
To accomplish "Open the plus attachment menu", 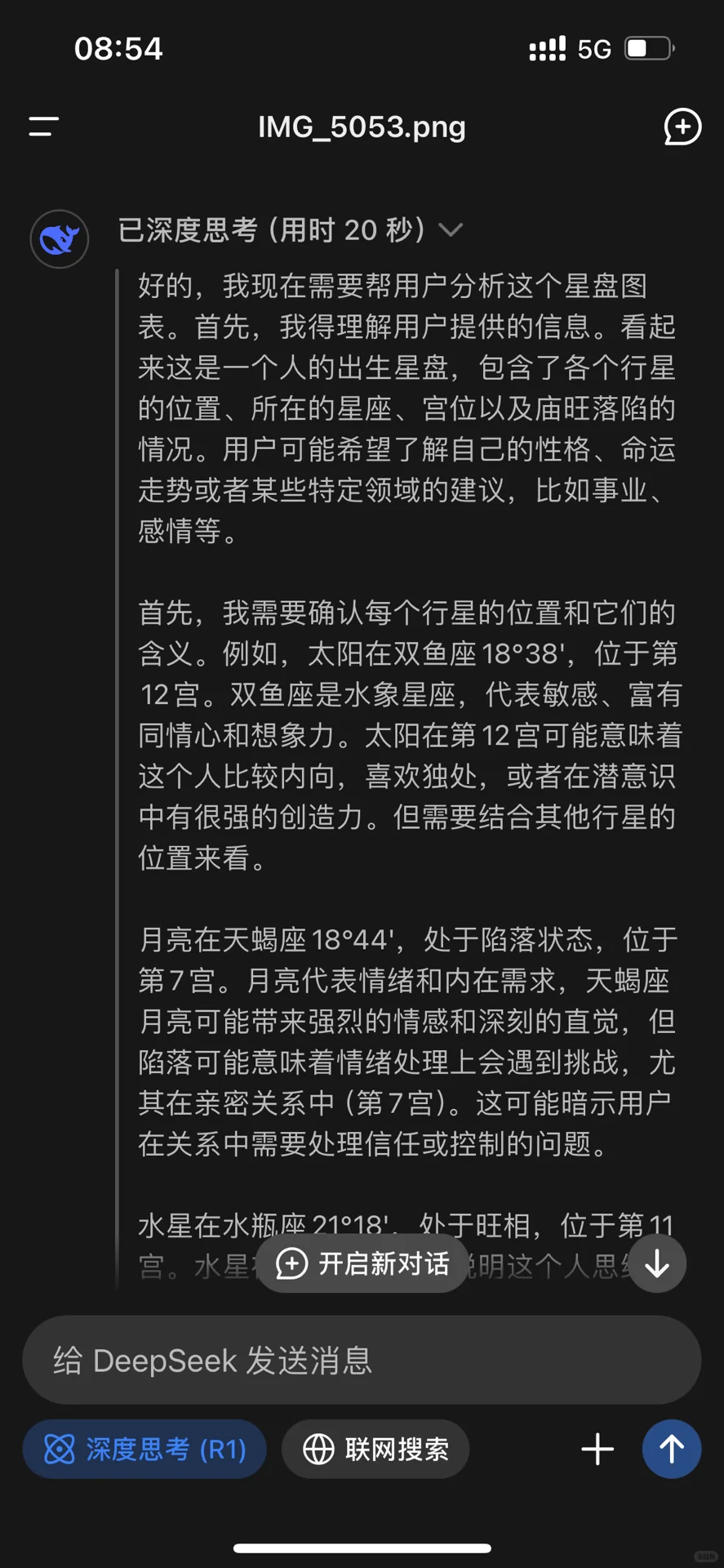I will pyautogui.click(x=597, y=1450).
